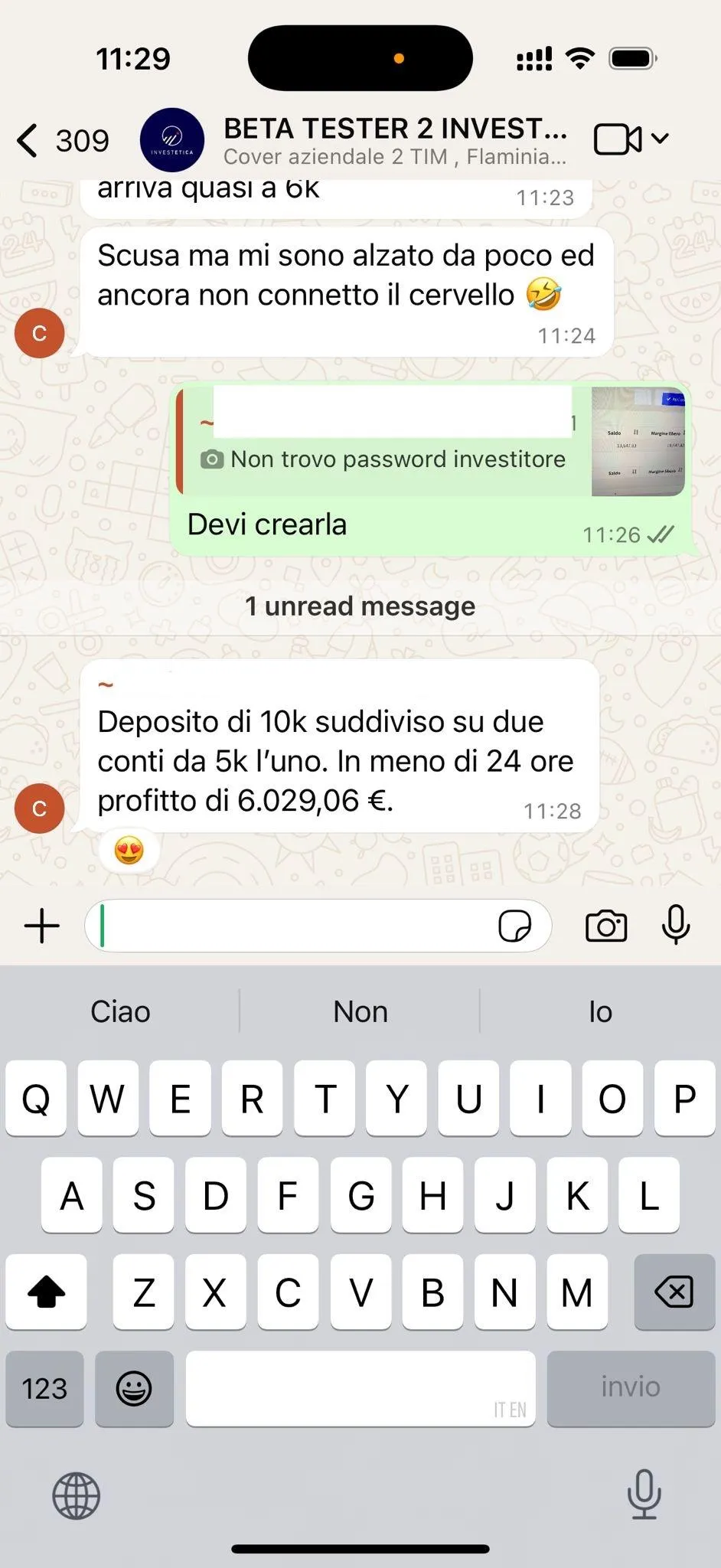This screenshot has width=721, height=1568.
Task: Start a group video call
Action: [x=618, y=139]
